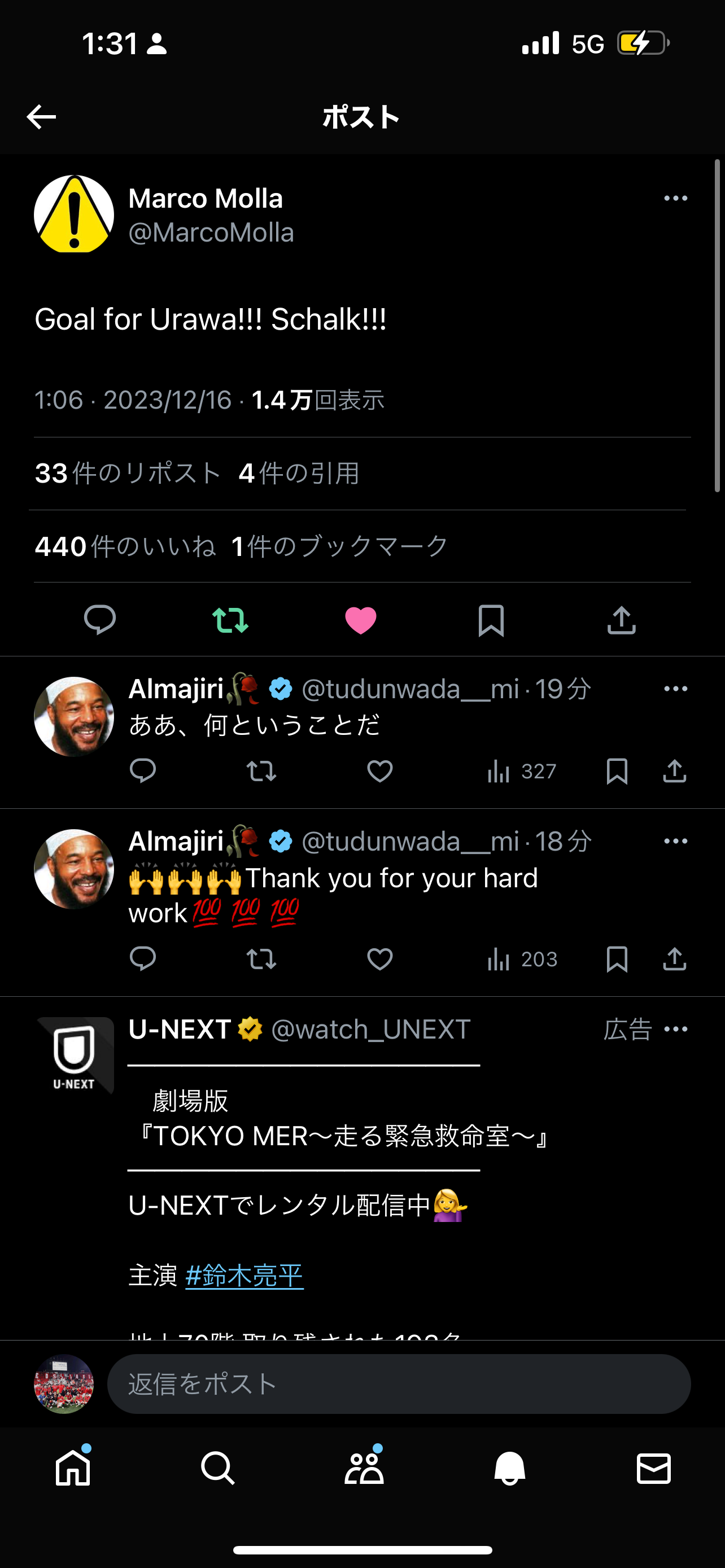Tap the reply field 返信をポスト
The image size is (725, 1568).
(x=399, y=1383)
